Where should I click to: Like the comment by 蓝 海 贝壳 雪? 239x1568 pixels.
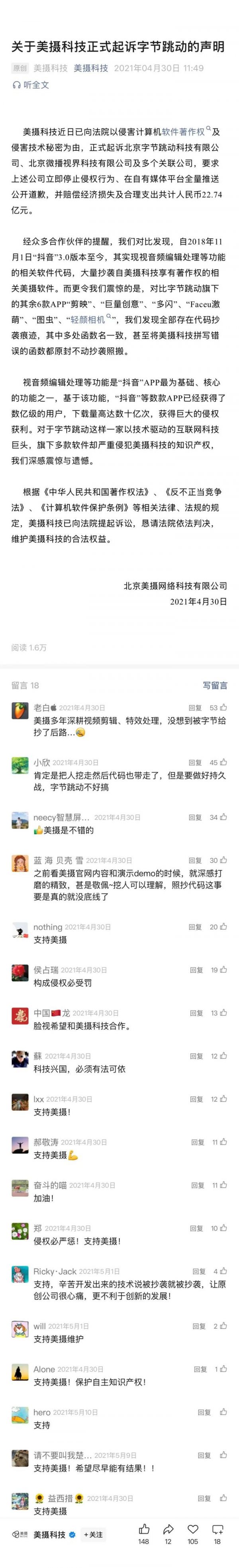218,860
